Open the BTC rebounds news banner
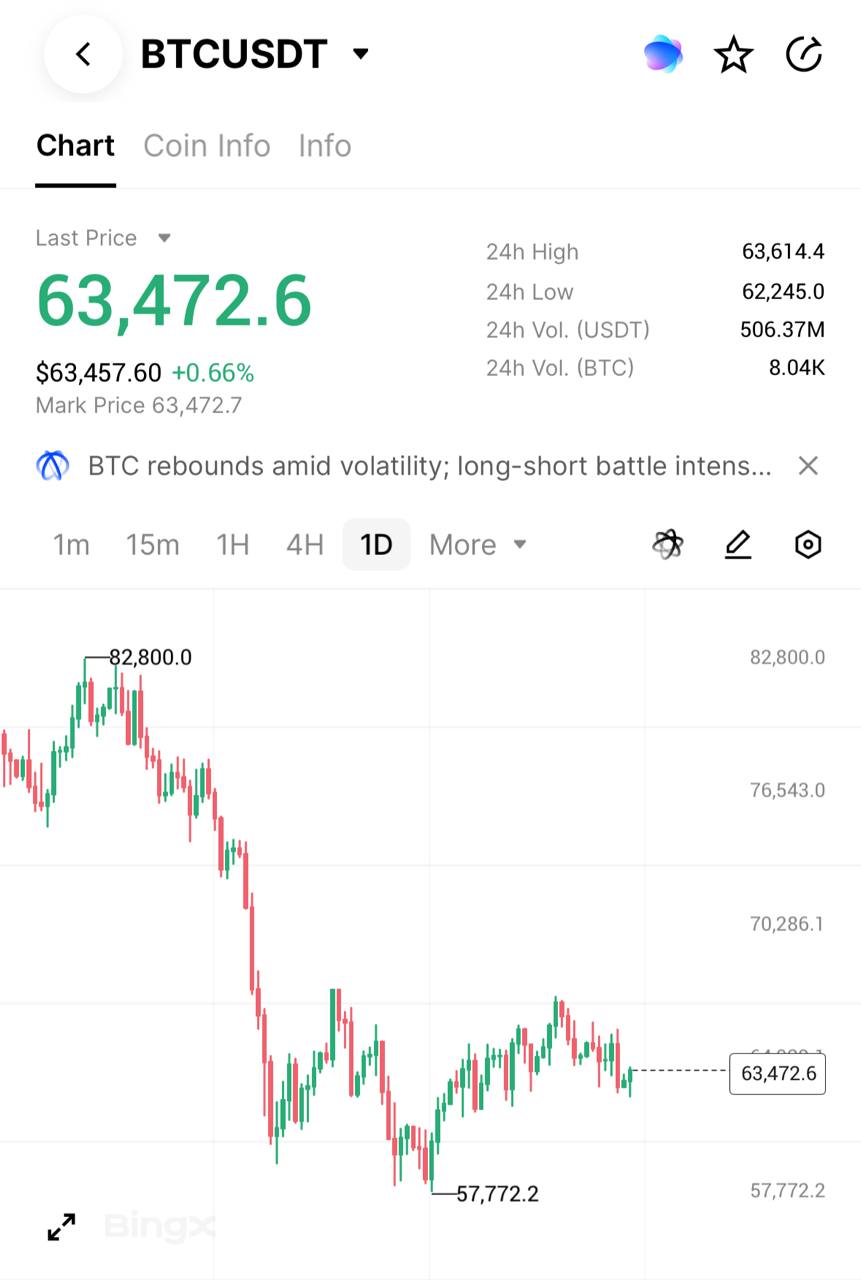The width and height of the screenshot is (861, 1280). click(429, 466)
